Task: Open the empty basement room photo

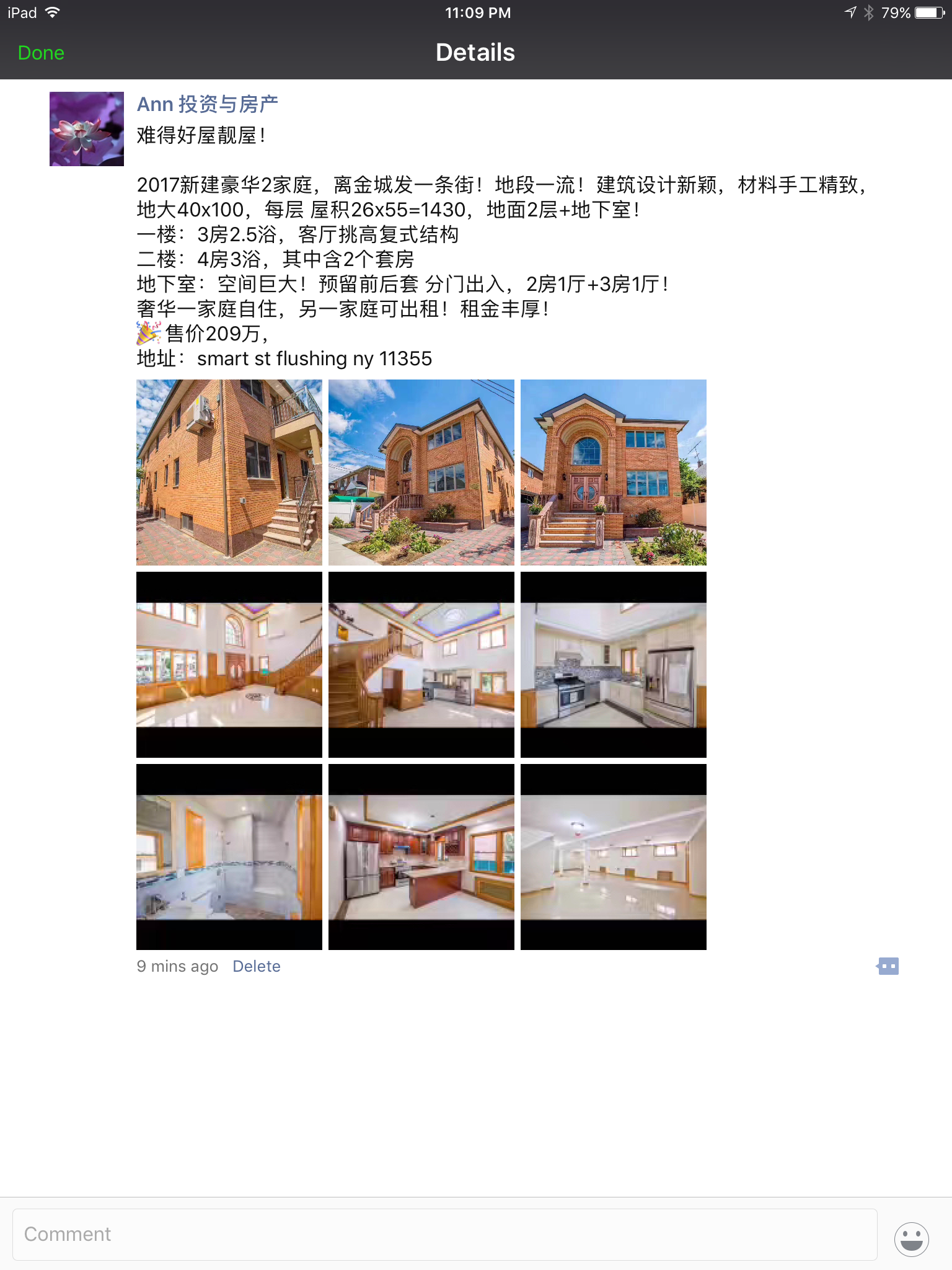Action: coord(614,857)
